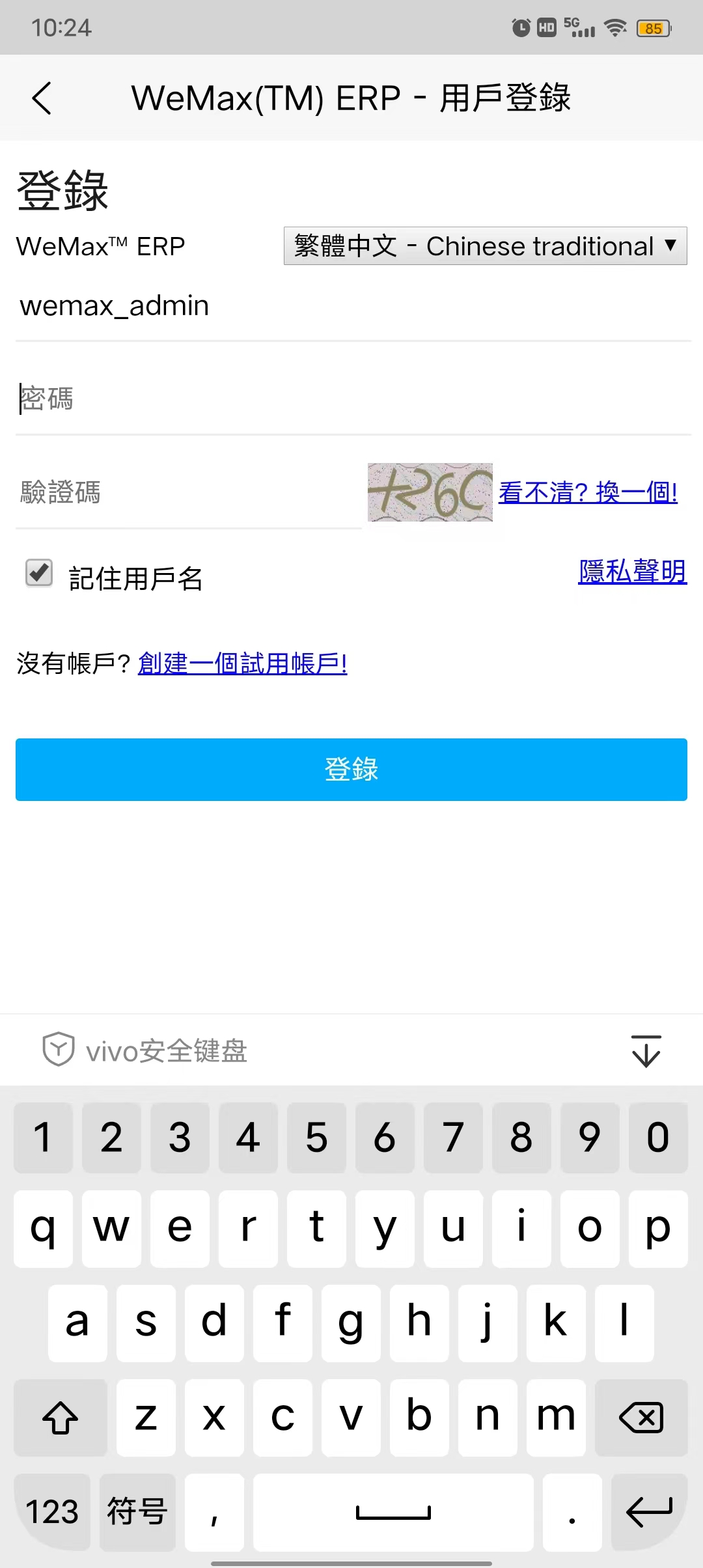Viewport: 703px width, 1568px height.
Task: Hide the vivo secure keyboard
Action: coord(646,1050)
